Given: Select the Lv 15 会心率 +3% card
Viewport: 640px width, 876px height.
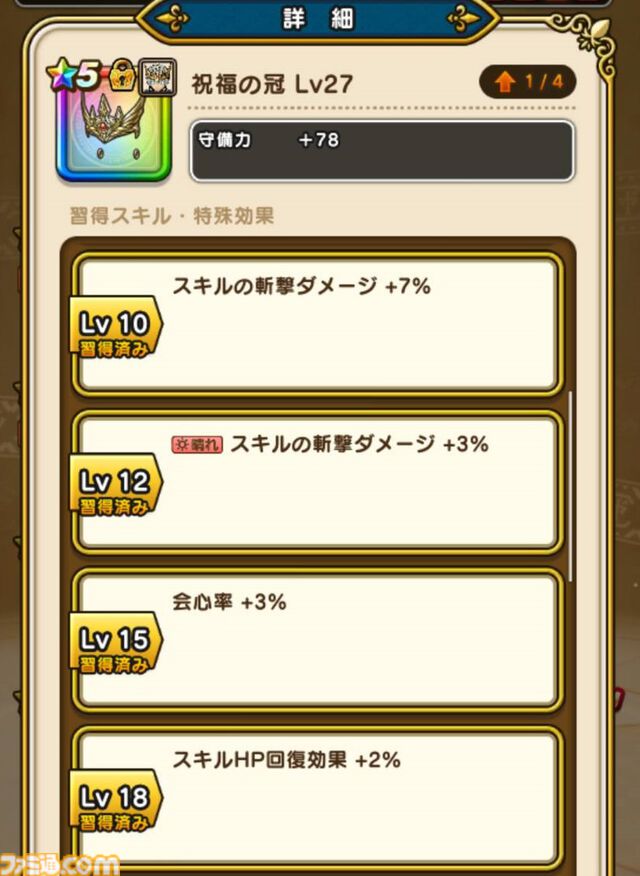Looking at the screenshot, I should [x=317, y=638].
